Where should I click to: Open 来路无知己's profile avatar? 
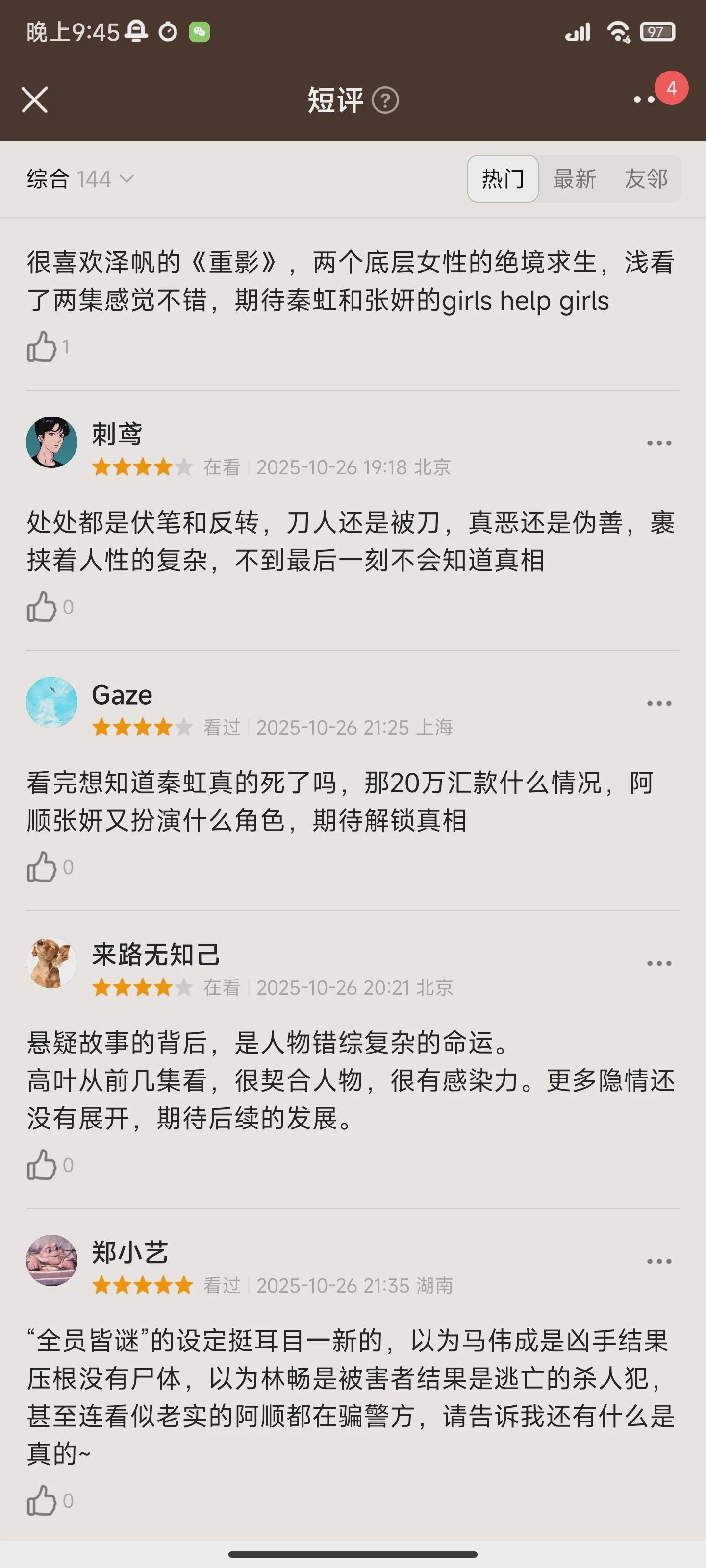[52, 962]
